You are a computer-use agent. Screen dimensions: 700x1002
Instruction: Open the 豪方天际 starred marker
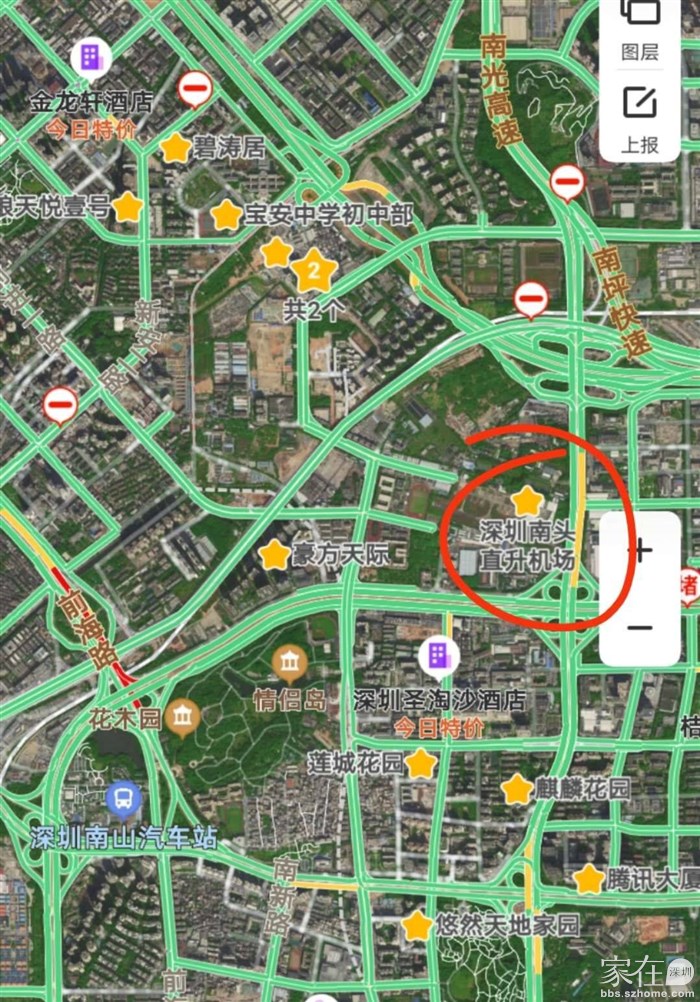click(x=274, y=554)
